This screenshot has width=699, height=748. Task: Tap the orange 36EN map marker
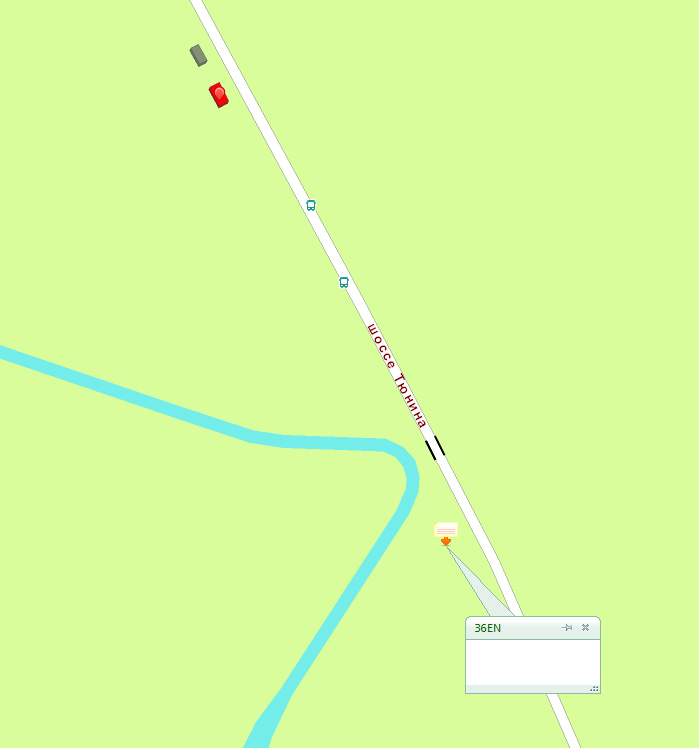coord(446,533)
